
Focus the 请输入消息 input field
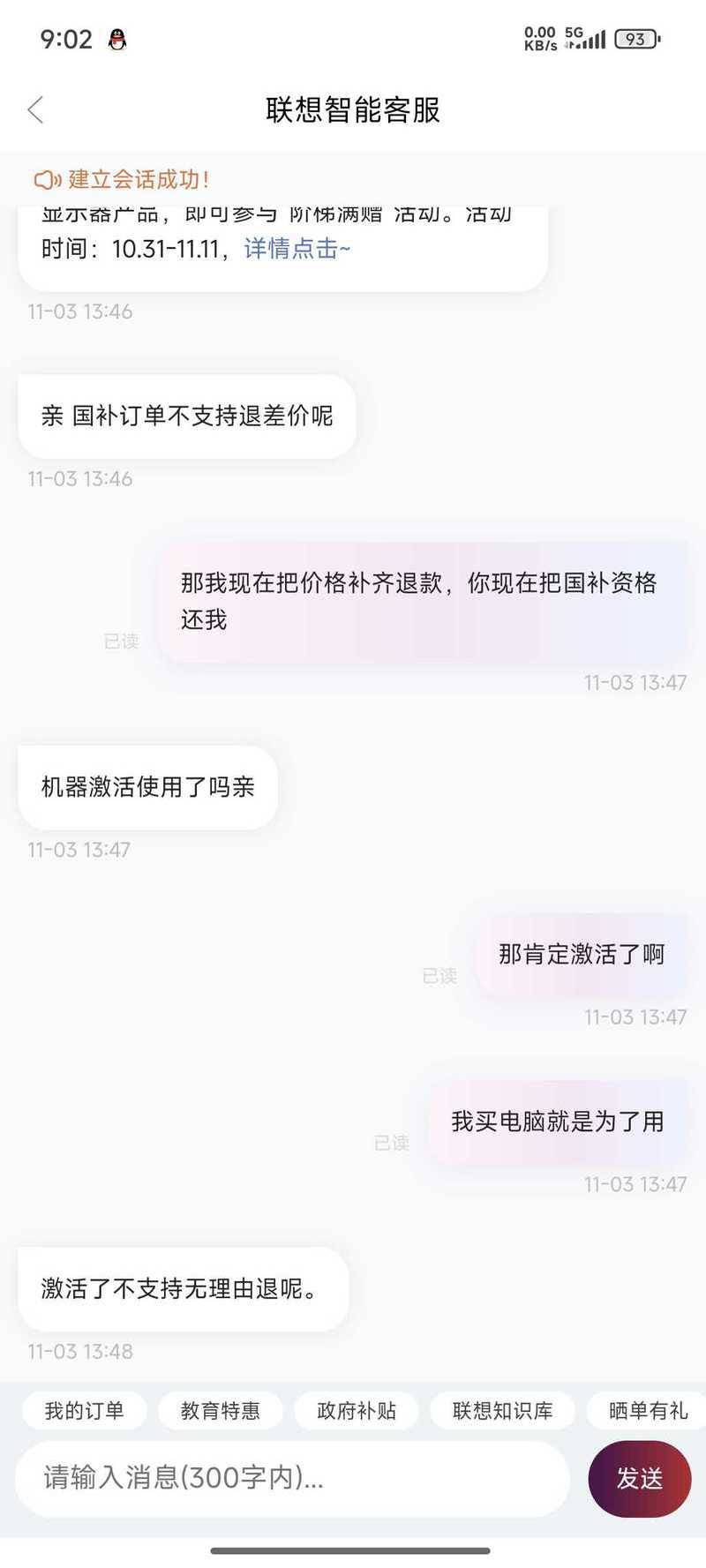click(x=291, y=1478)
